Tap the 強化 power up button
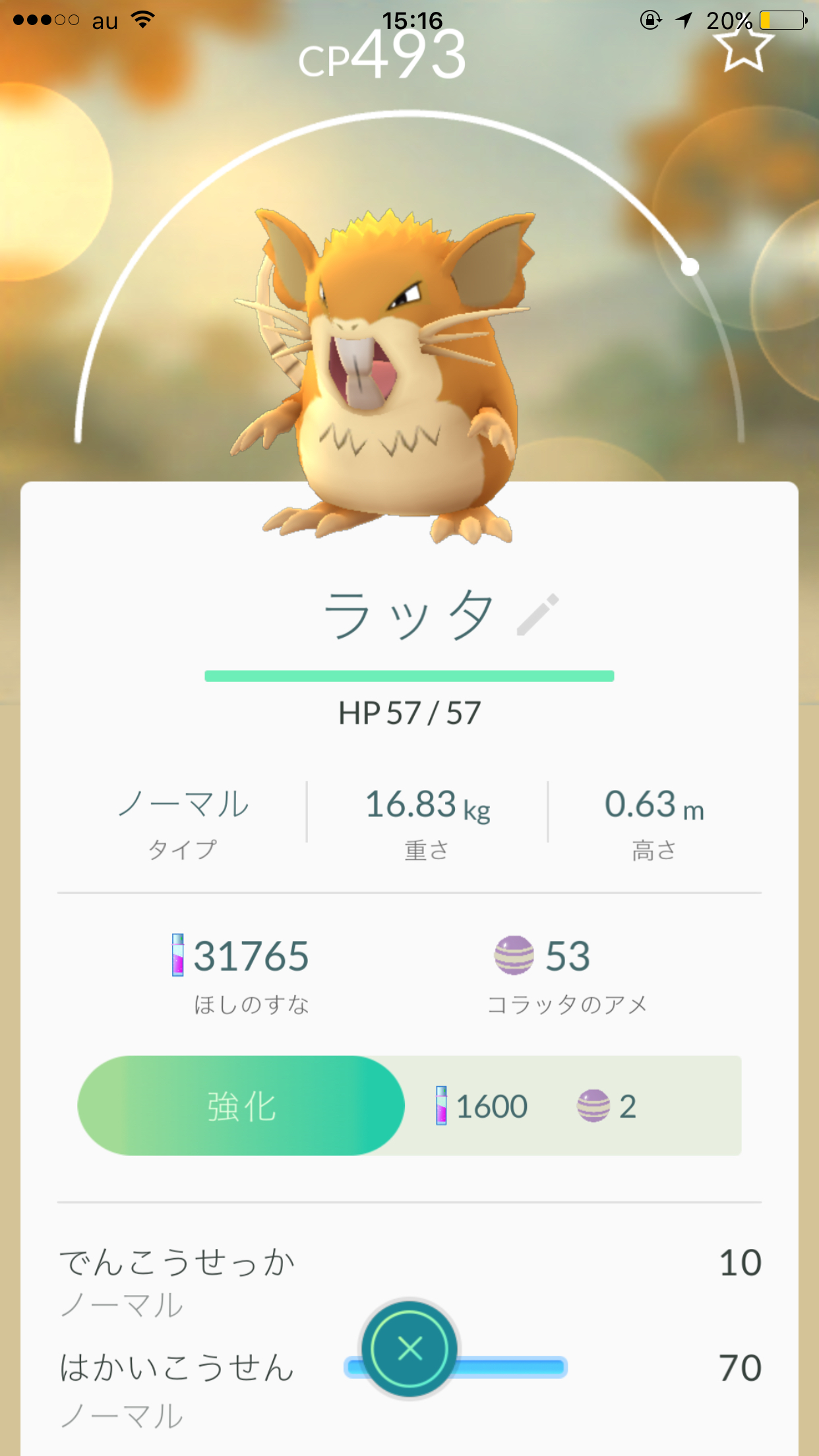Viewport: 819px width, 1456px height. tap(241, 1106)
